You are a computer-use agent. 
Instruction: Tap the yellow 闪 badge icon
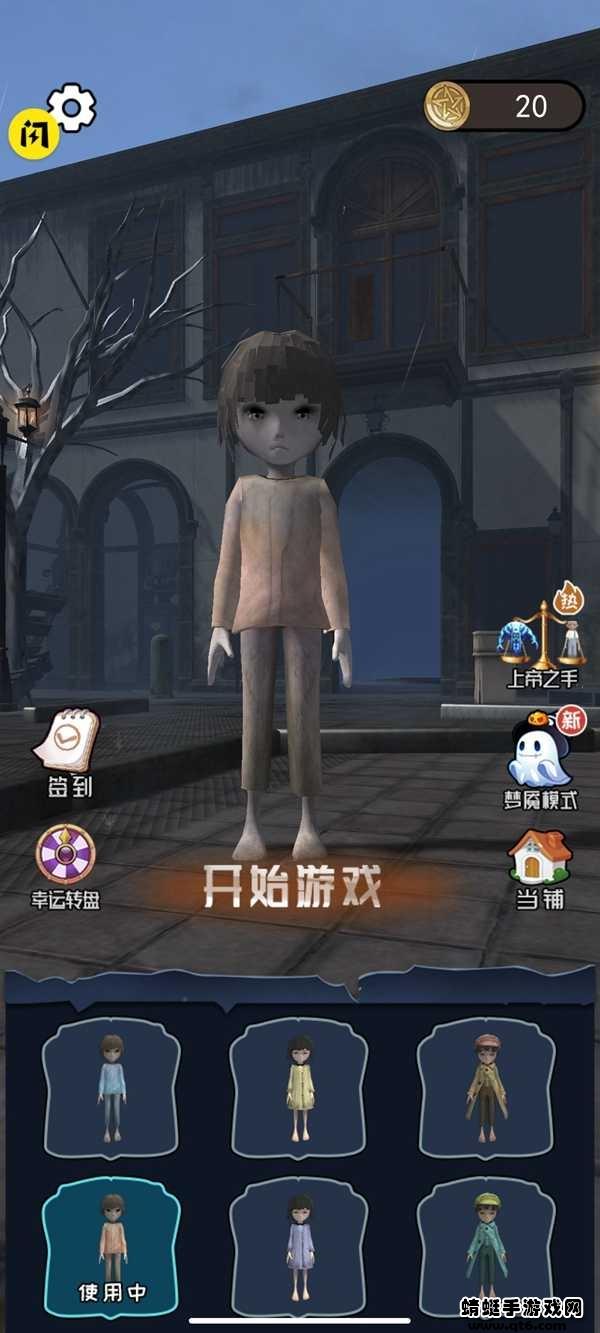[35, 132]
